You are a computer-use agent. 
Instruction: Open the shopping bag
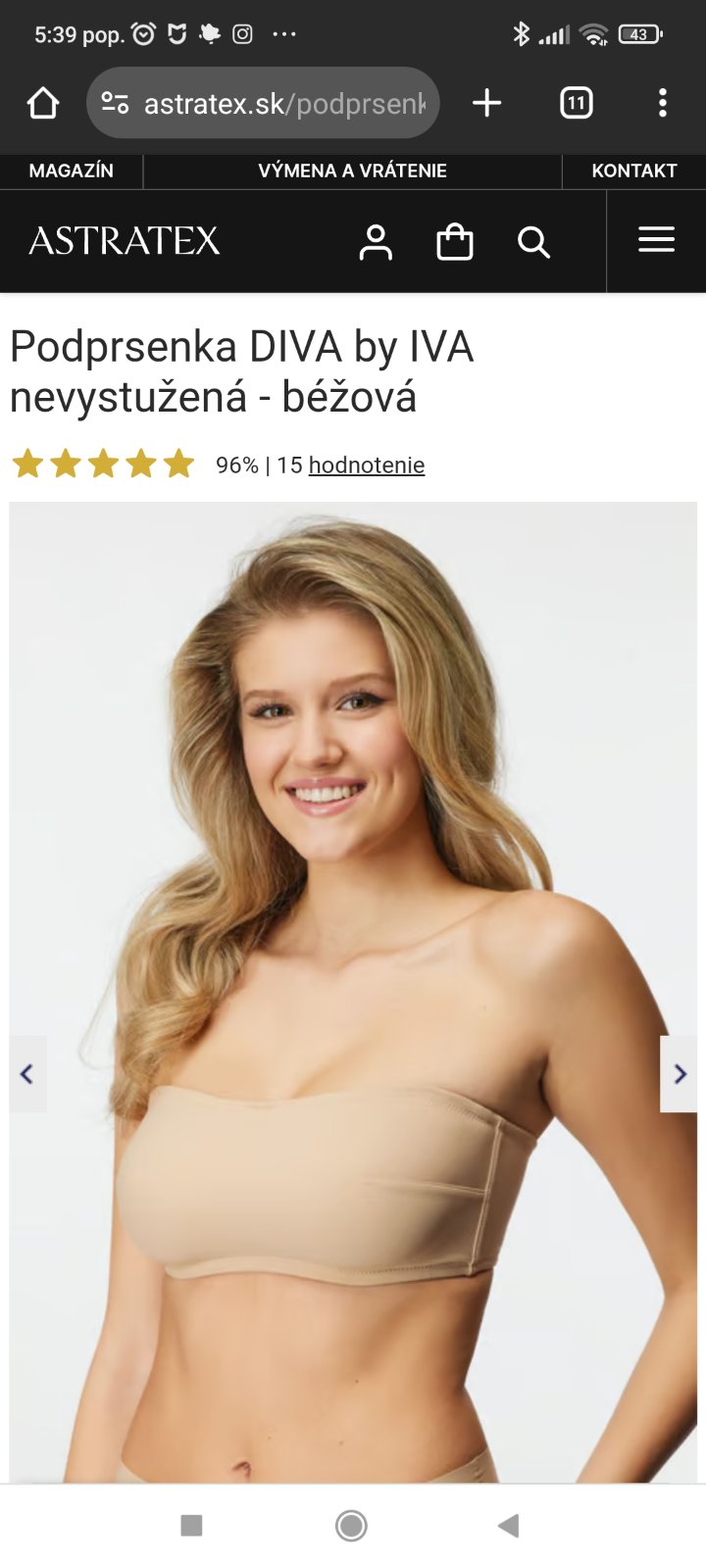(454, 242)
